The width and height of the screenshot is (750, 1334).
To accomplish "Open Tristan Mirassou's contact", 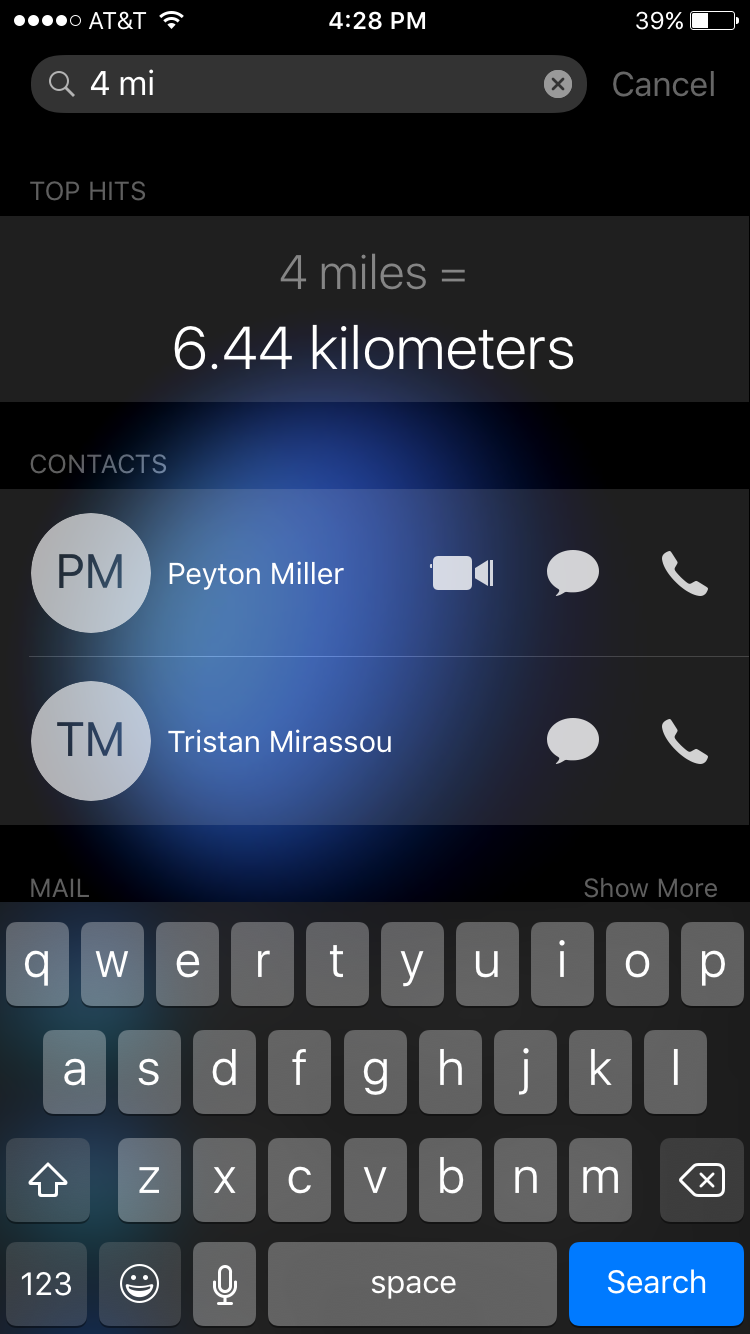I will click(280, 741).
